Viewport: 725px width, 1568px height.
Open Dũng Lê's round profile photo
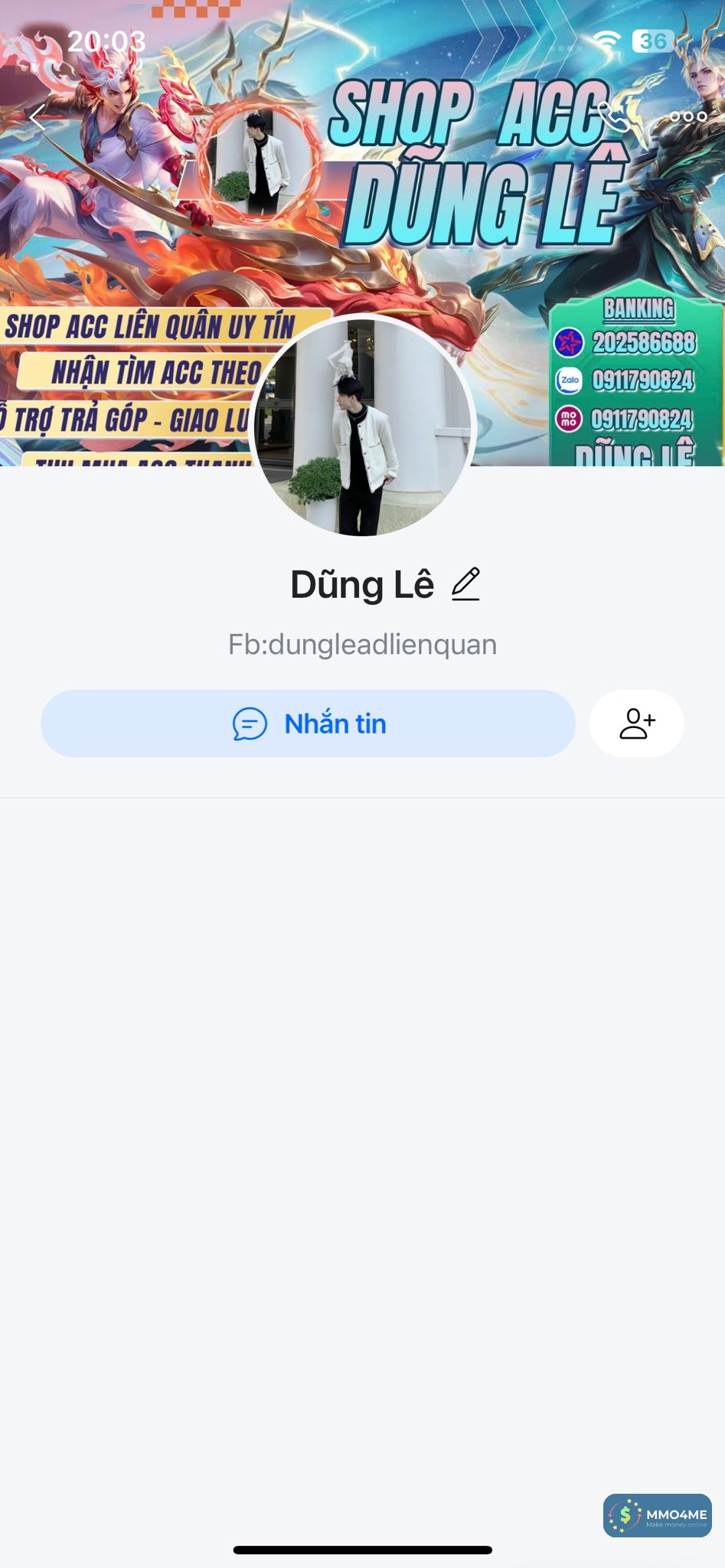pos(363,426)
